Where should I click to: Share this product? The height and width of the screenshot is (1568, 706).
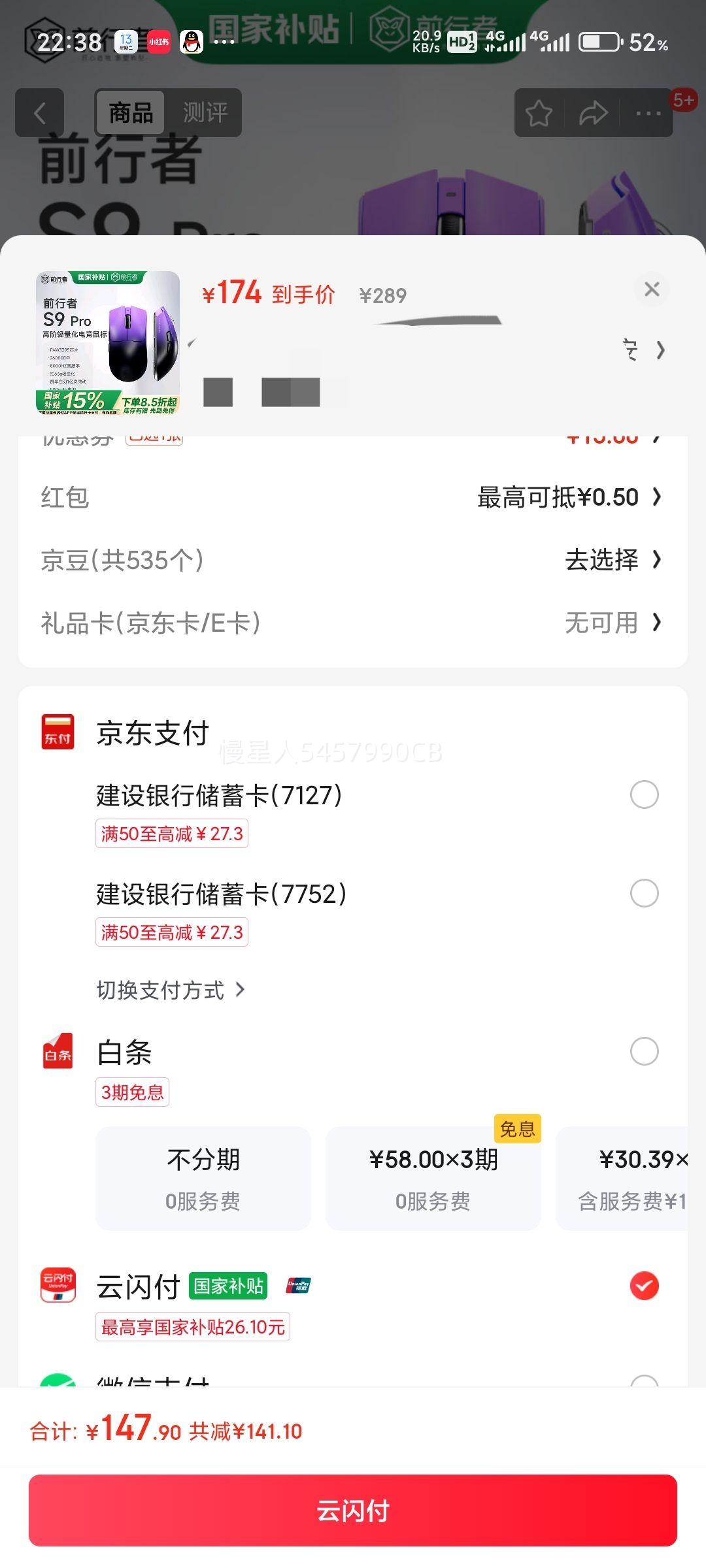coord(593,113)
